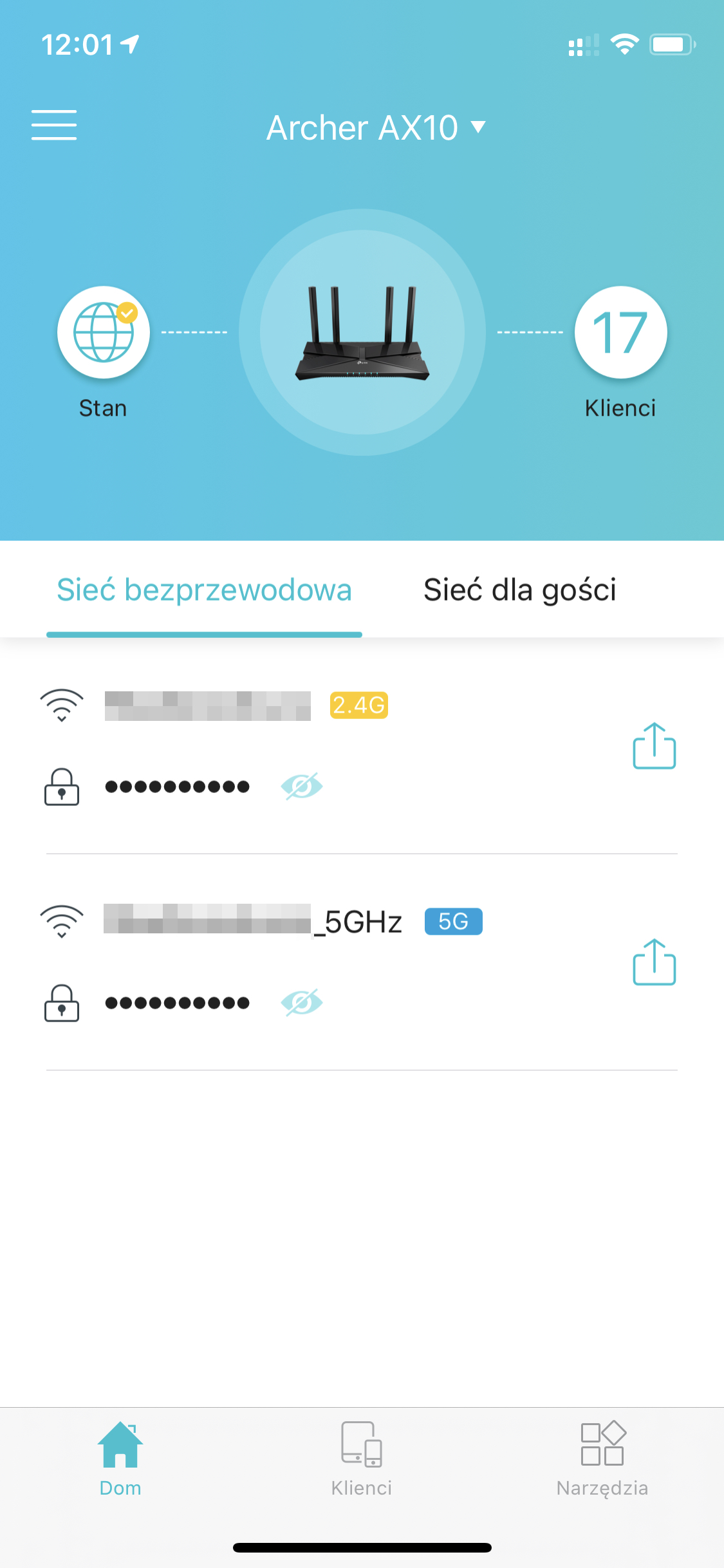This screenshot has height=1568, width=724.
Task: View the 17 connected Klienci
Action: 620,332
